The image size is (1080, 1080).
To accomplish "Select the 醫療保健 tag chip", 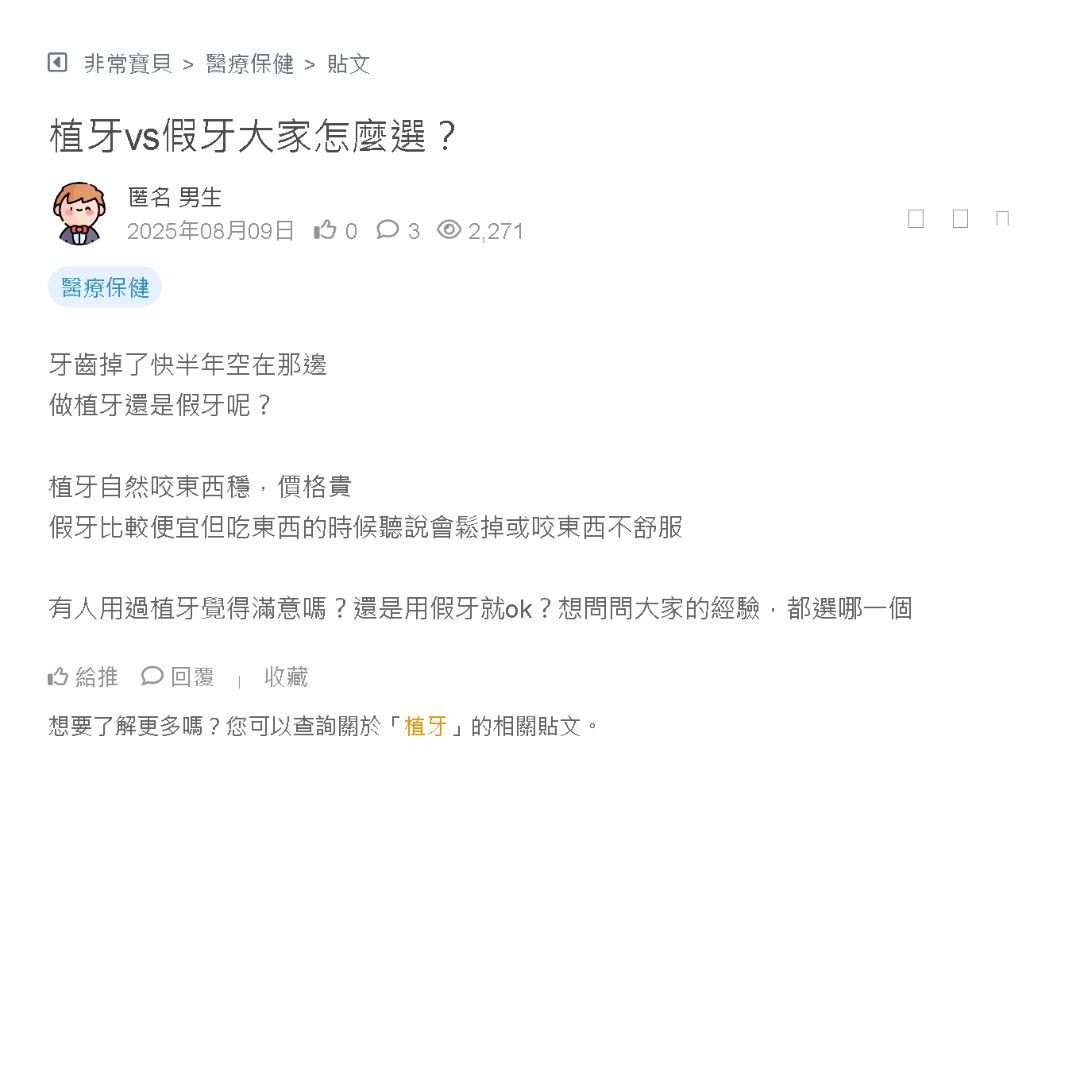I will (105, 288).
